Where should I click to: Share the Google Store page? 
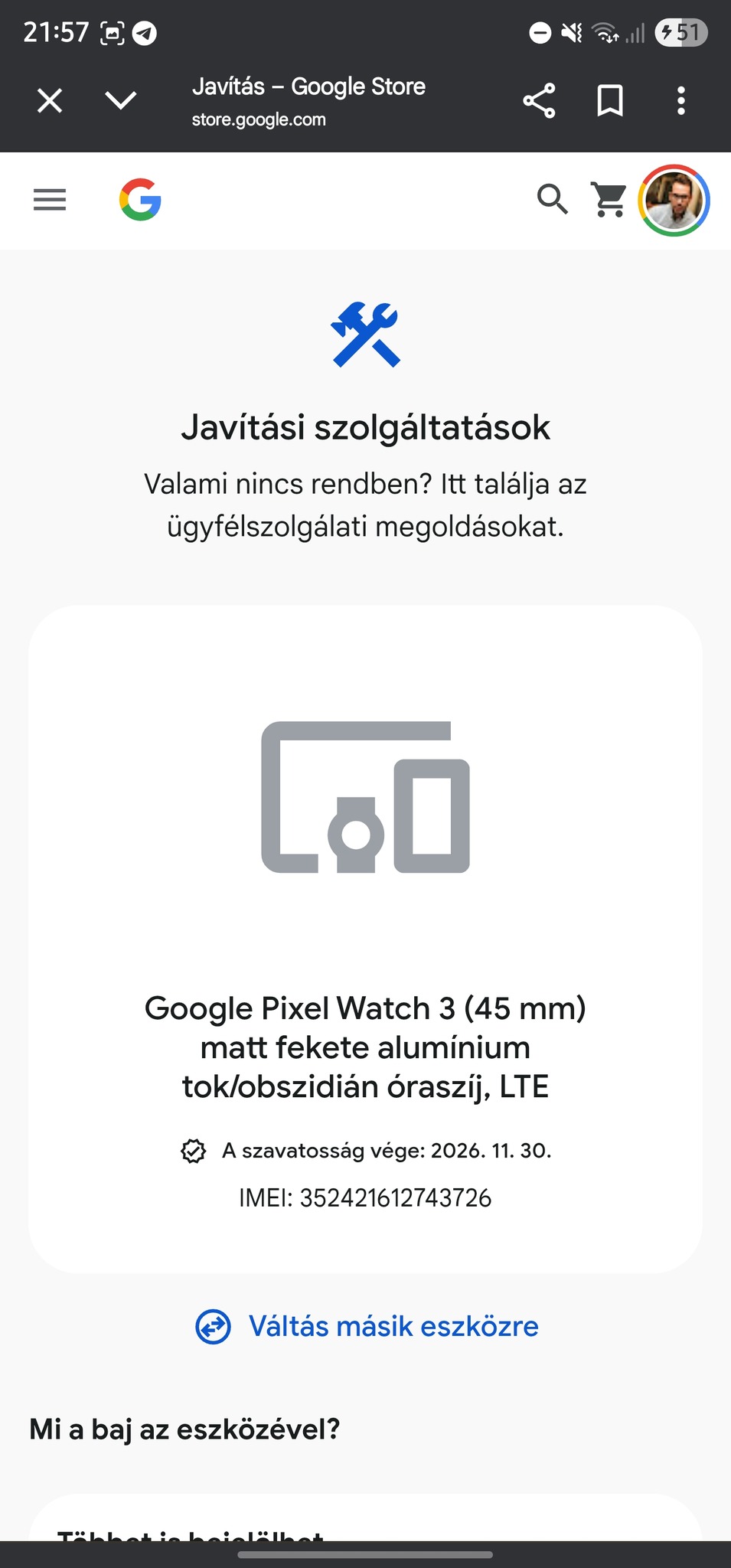pos(539,100)
